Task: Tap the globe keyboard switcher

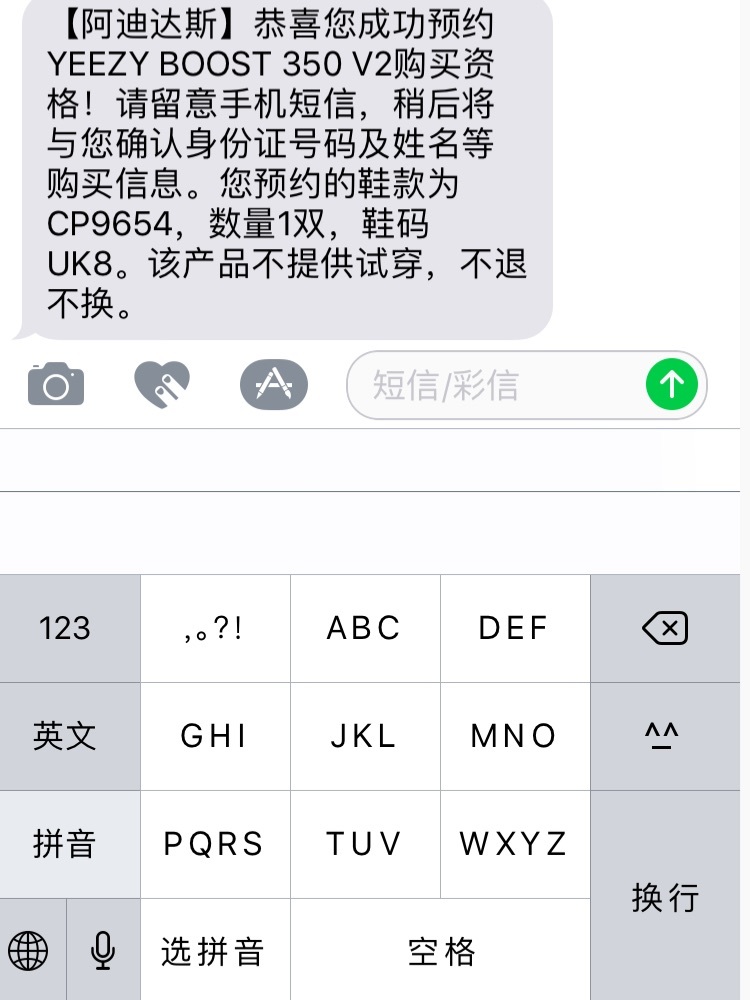Action: point(29,951)
